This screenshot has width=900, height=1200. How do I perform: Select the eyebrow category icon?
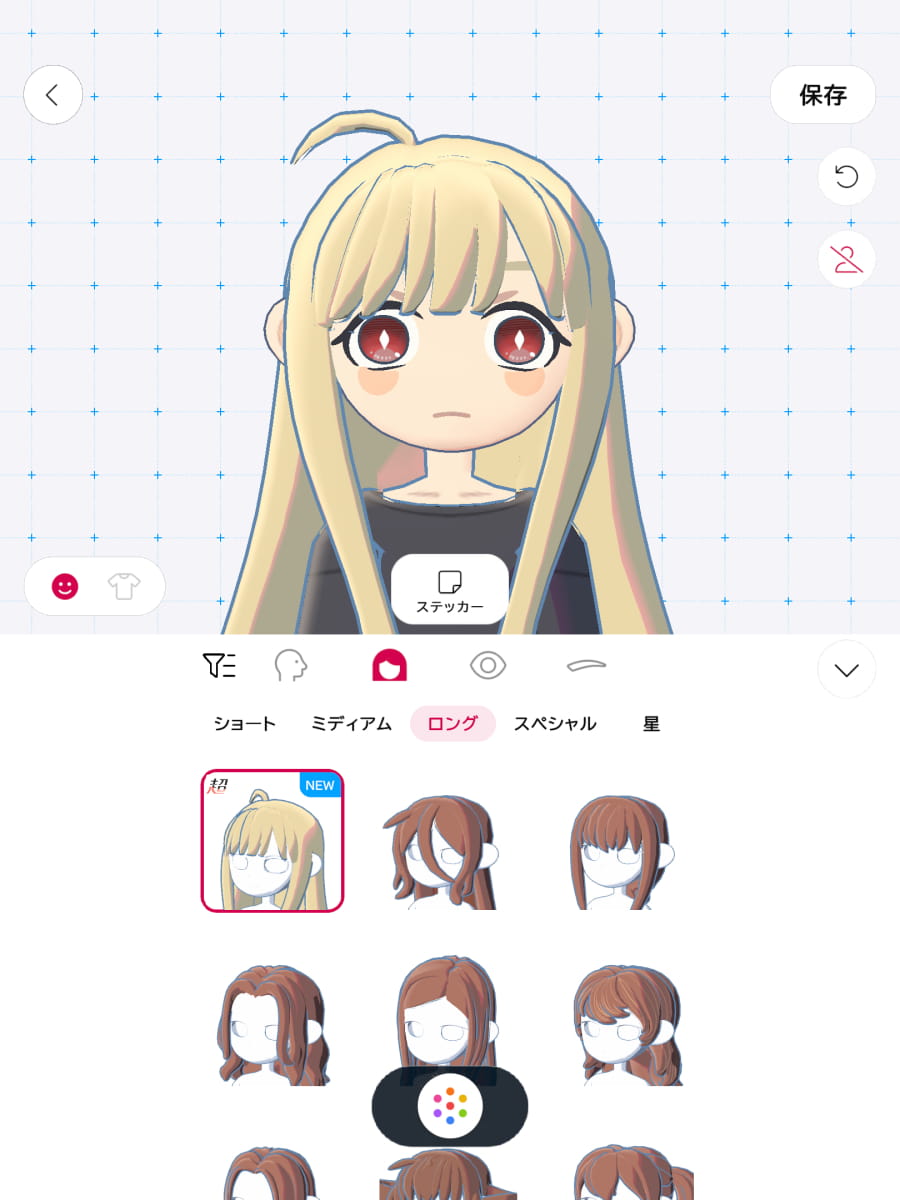(x=587, y=665)
